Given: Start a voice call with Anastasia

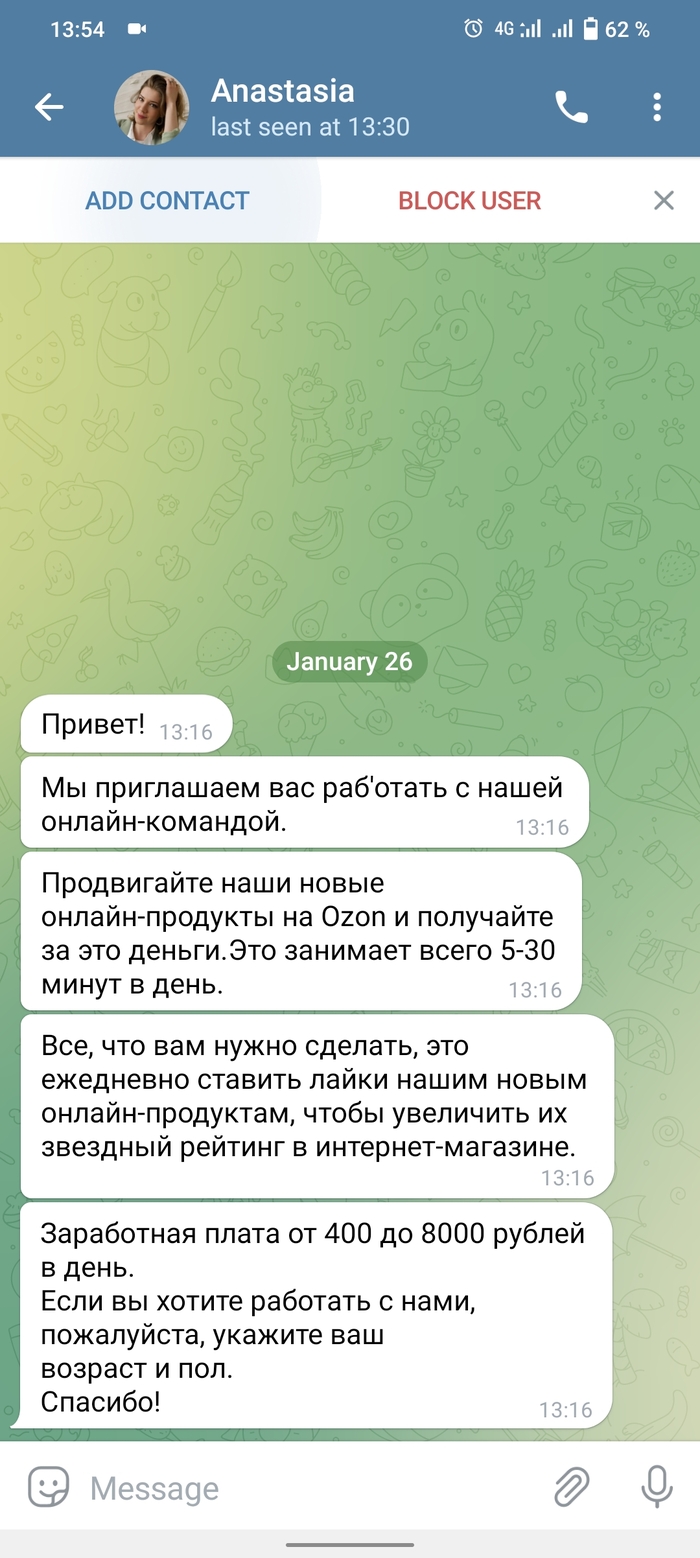Looking at the screenshot, I should [571, 108].
